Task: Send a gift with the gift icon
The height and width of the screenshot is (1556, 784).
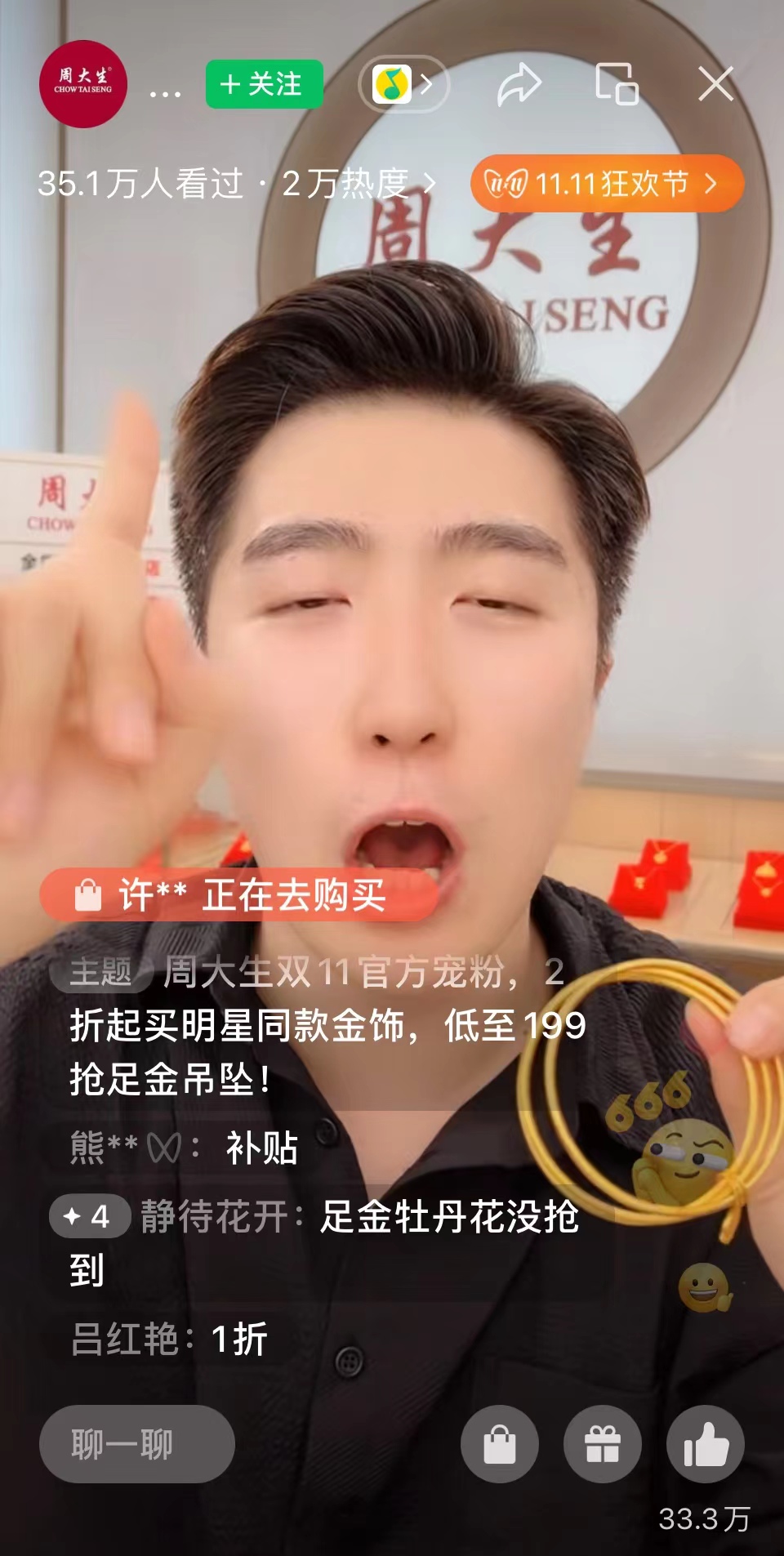Action: 603,1444
